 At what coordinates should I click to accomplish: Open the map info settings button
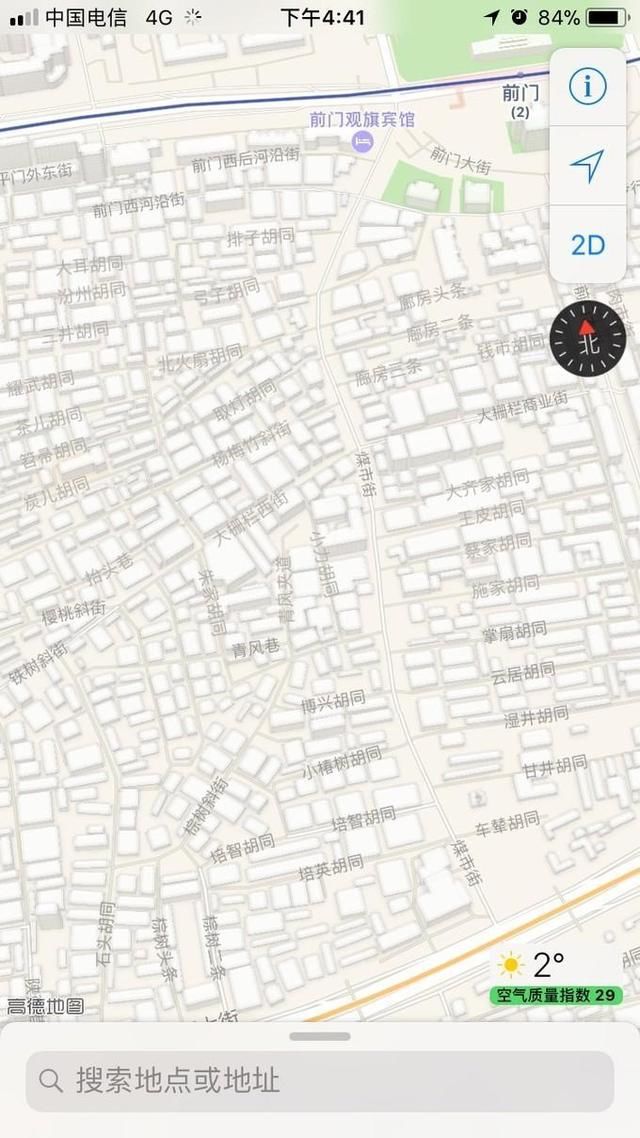tap(587, 87)
